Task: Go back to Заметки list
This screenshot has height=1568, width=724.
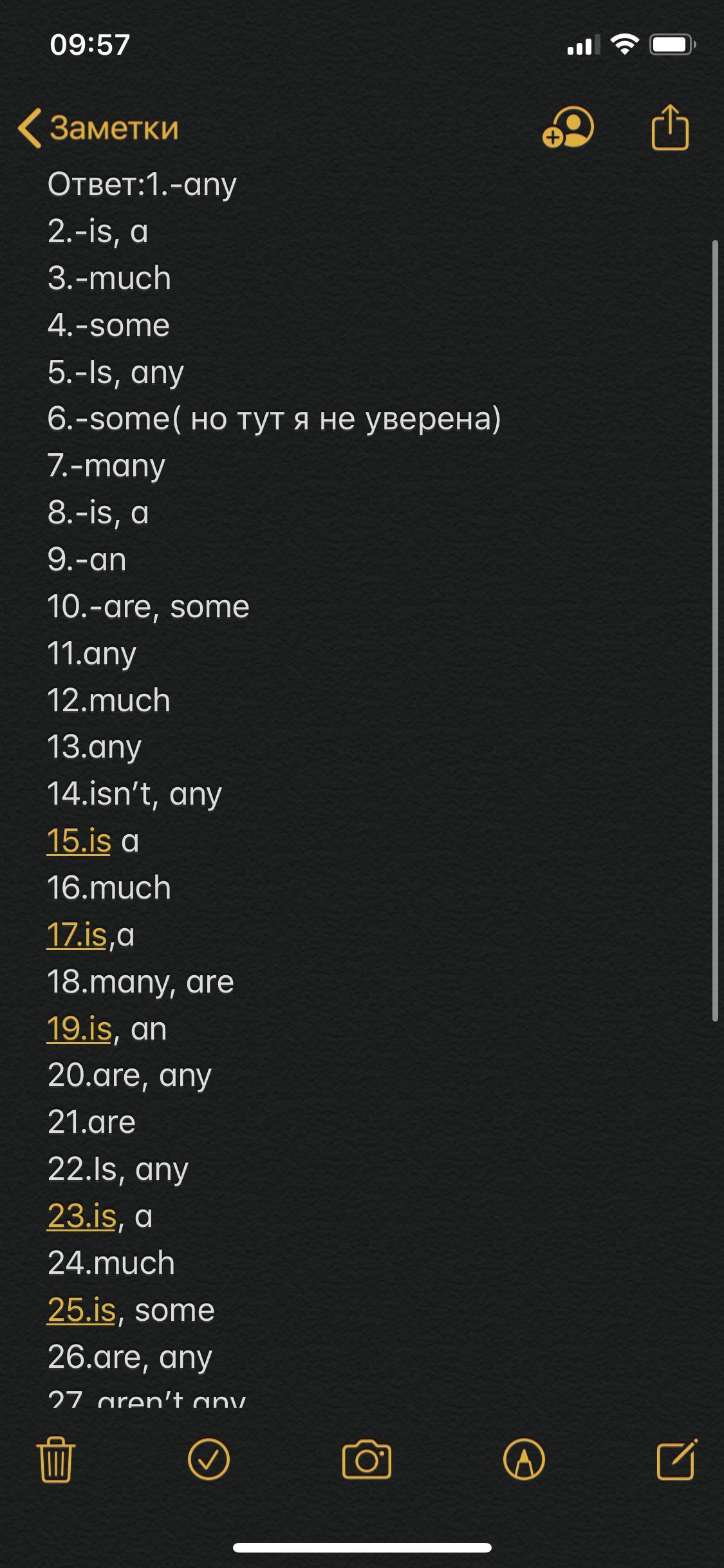Action: pyautogui.click(x=98, y=127)
